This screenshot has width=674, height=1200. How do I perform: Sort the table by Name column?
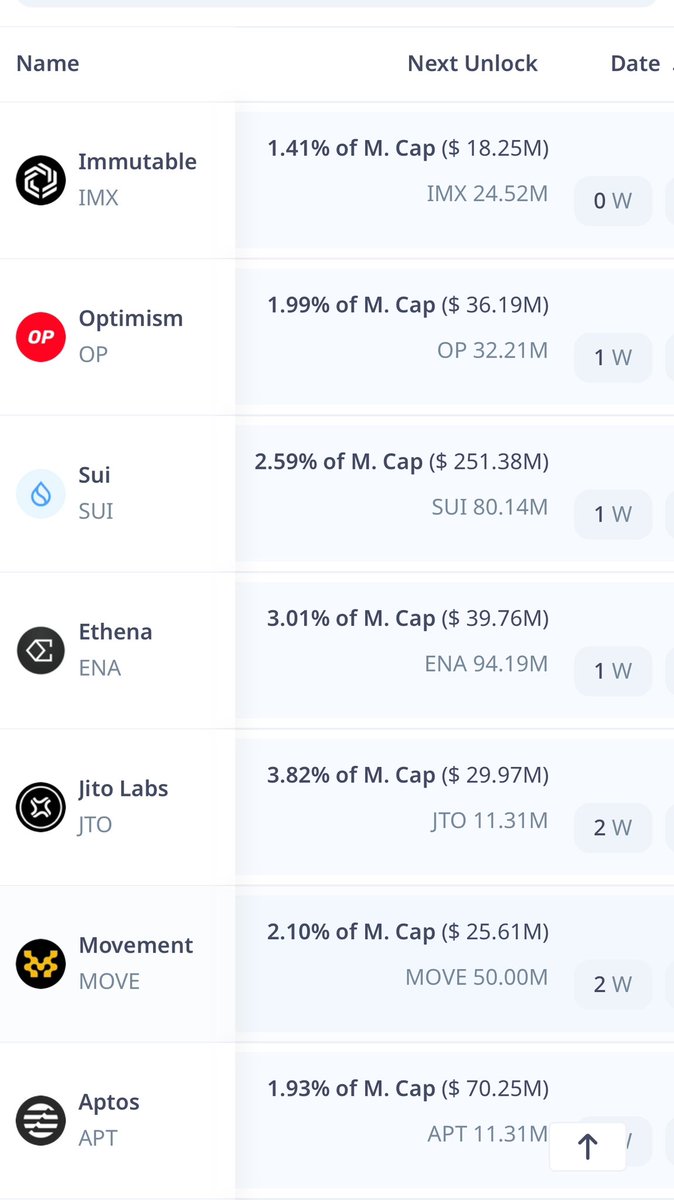48,64
